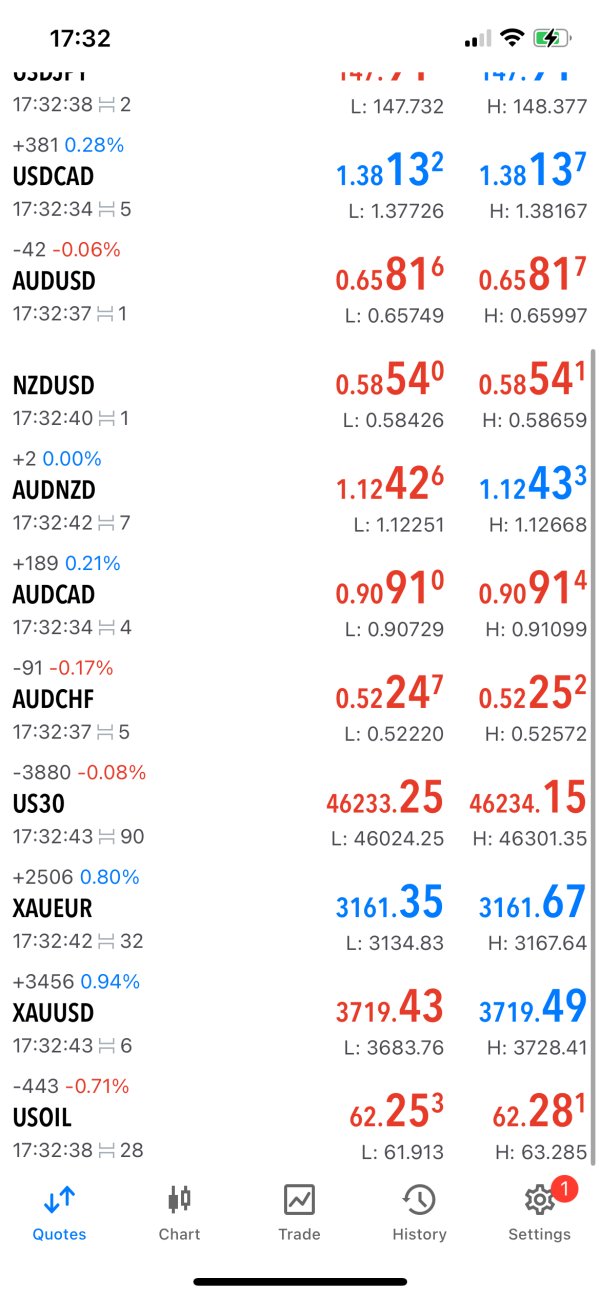Image resolution: width=600 pixels, height=1298 pixels.
Task: Open the USOIL quote row
Action: pos(42,1118)
